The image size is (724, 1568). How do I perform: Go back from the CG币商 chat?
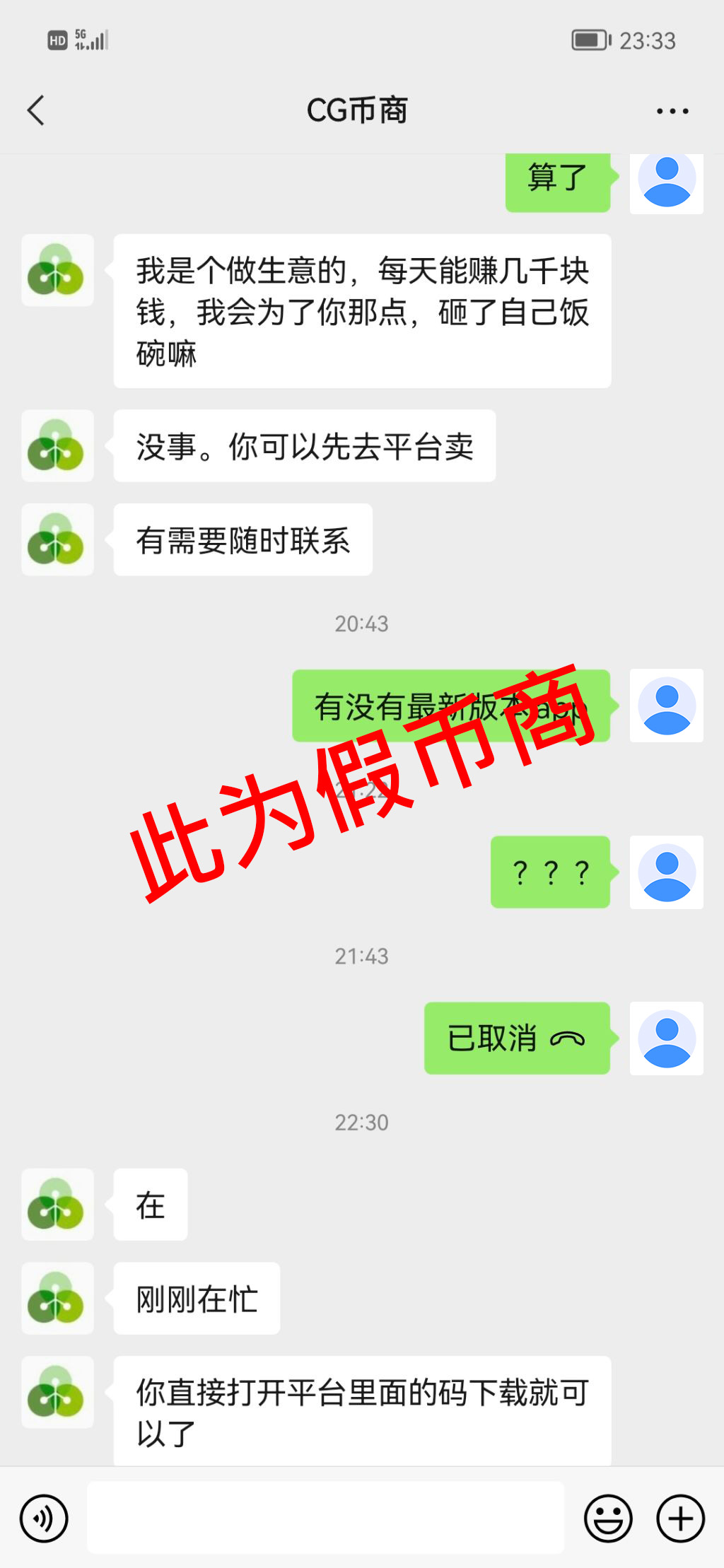pyautogui.click(x=36, y=110)
